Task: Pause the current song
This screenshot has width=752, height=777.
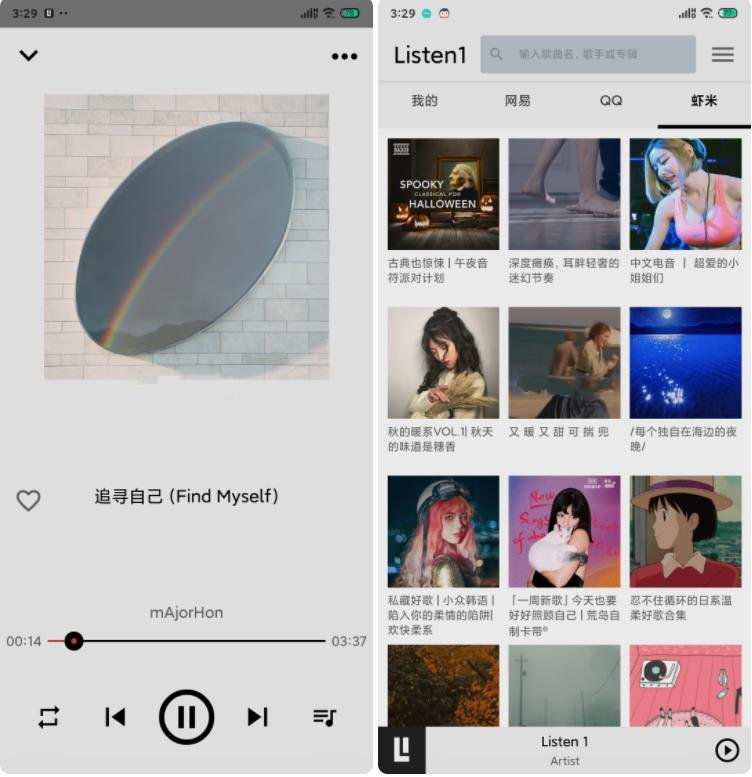Action: point(187,717)
